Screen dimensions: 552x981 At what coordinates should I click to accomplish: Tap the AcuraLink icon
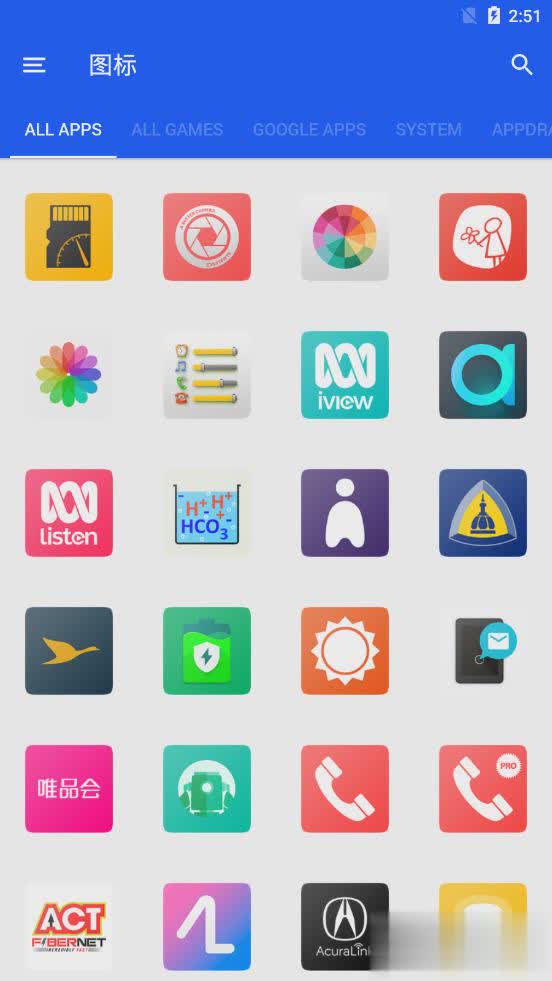pyautogui.click(x=345, y=927)
